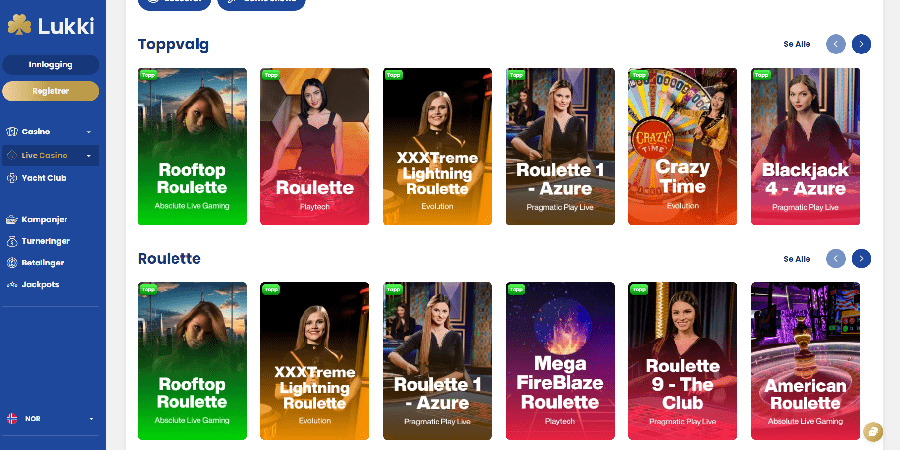This screenshot has height=450, width=900.
Task: Tap the Registrer button
Action: point(50,91)
